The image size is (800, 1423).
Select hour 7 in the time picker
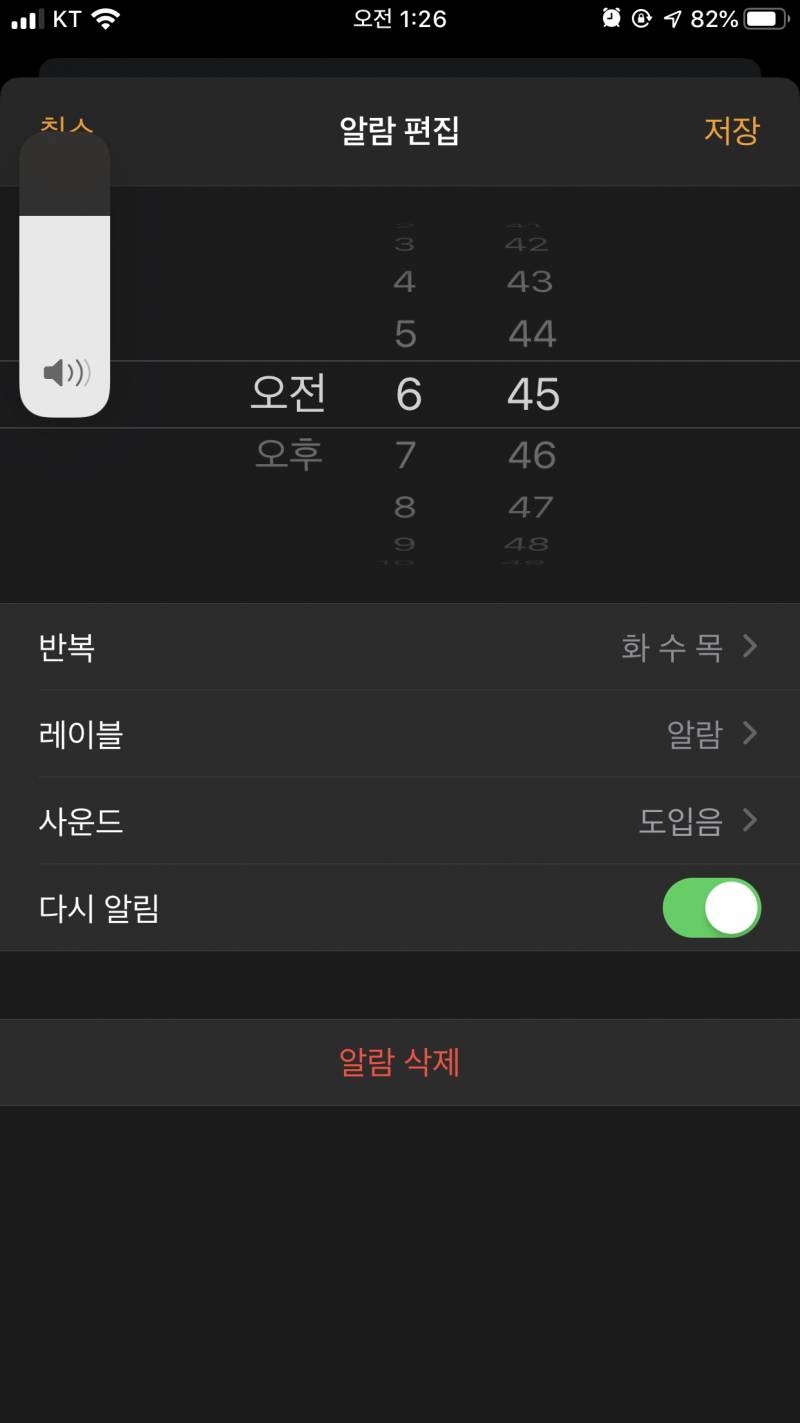404,455
